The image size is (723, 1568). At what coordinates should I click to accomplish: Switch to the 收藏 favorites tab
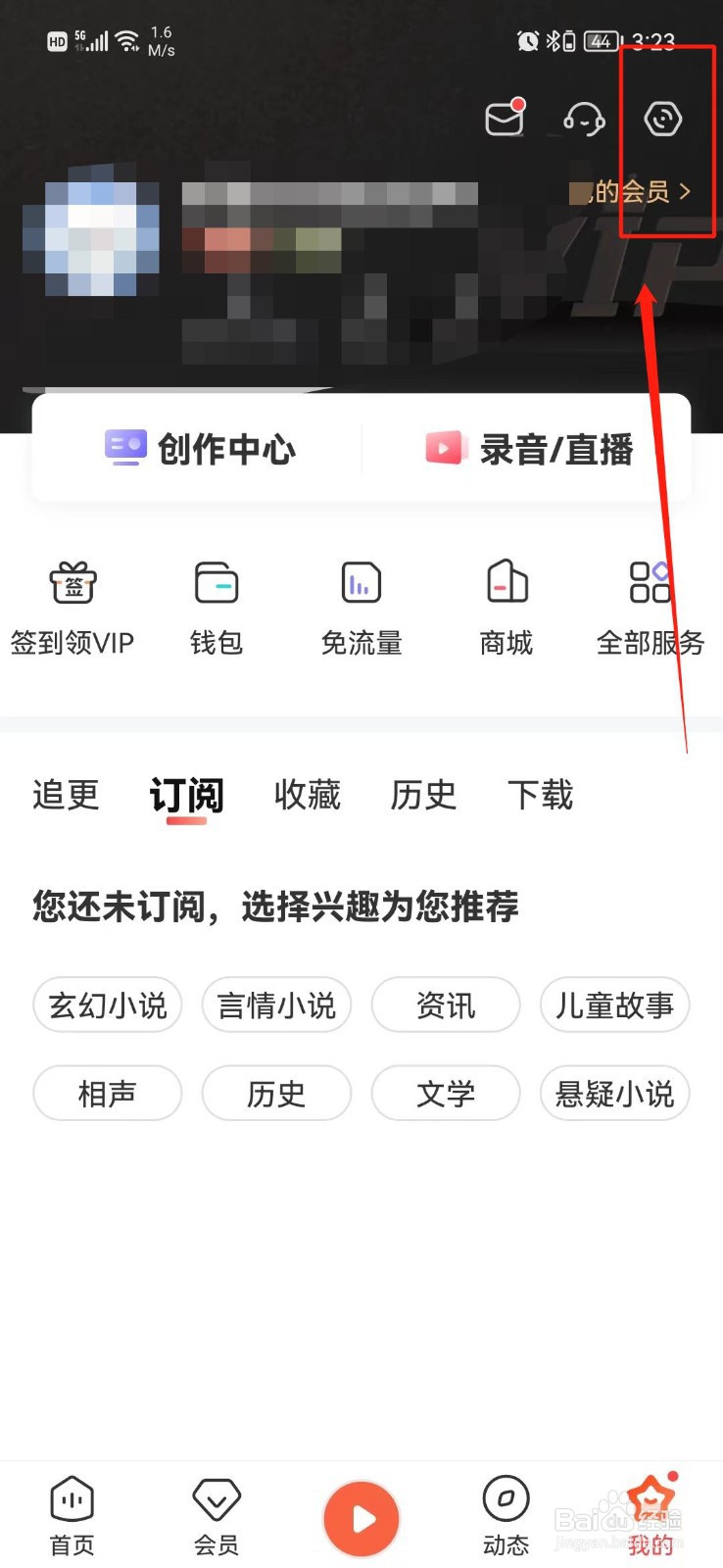coord(307,796)
